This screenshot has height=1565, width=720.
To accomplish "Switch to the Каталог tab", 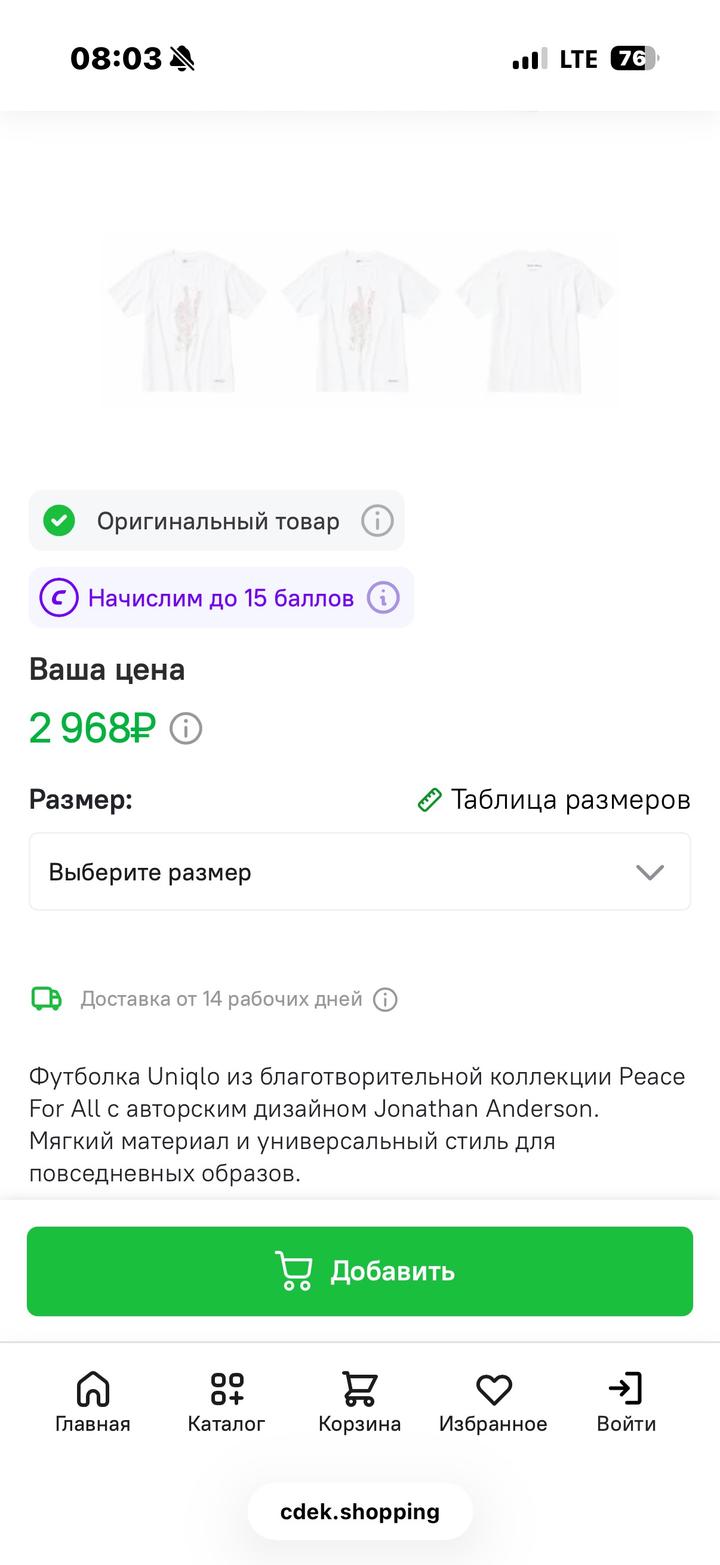I will [227, 1402].
